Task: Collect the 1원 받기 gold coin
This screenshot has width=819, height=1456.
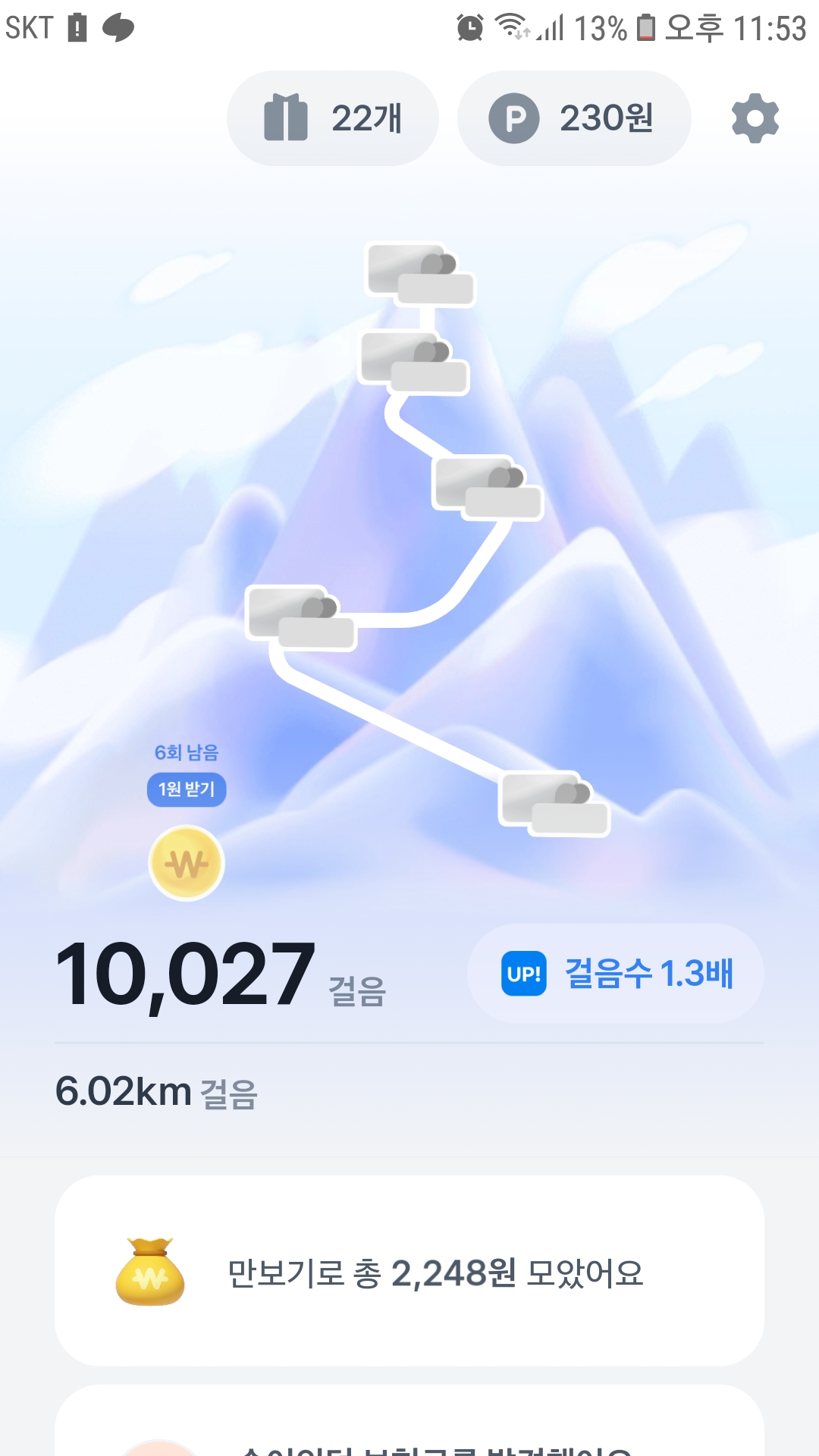Action: (x=187, y=862)
